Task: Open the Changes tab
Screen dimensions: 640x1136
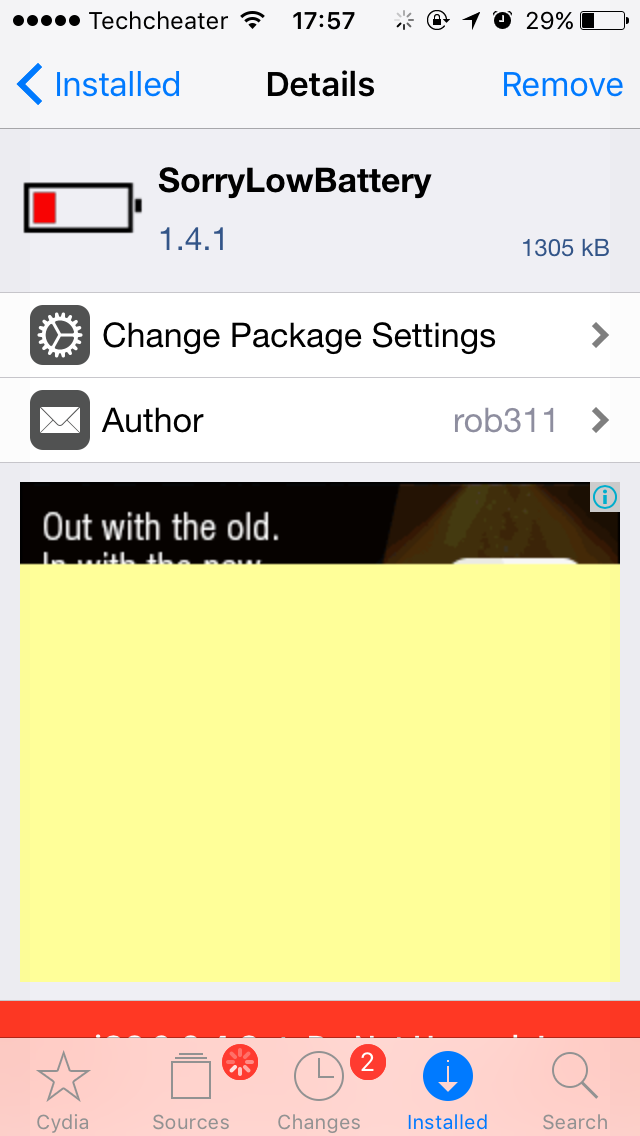Action: coord(320,1091)
